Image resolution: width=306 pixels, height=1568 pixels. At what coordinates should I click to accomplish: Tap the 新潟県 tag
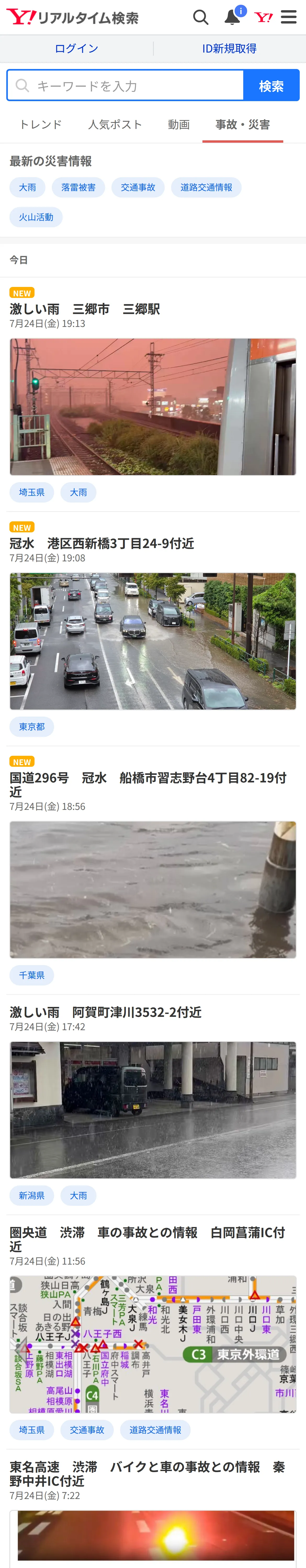tap(32, 1196)
